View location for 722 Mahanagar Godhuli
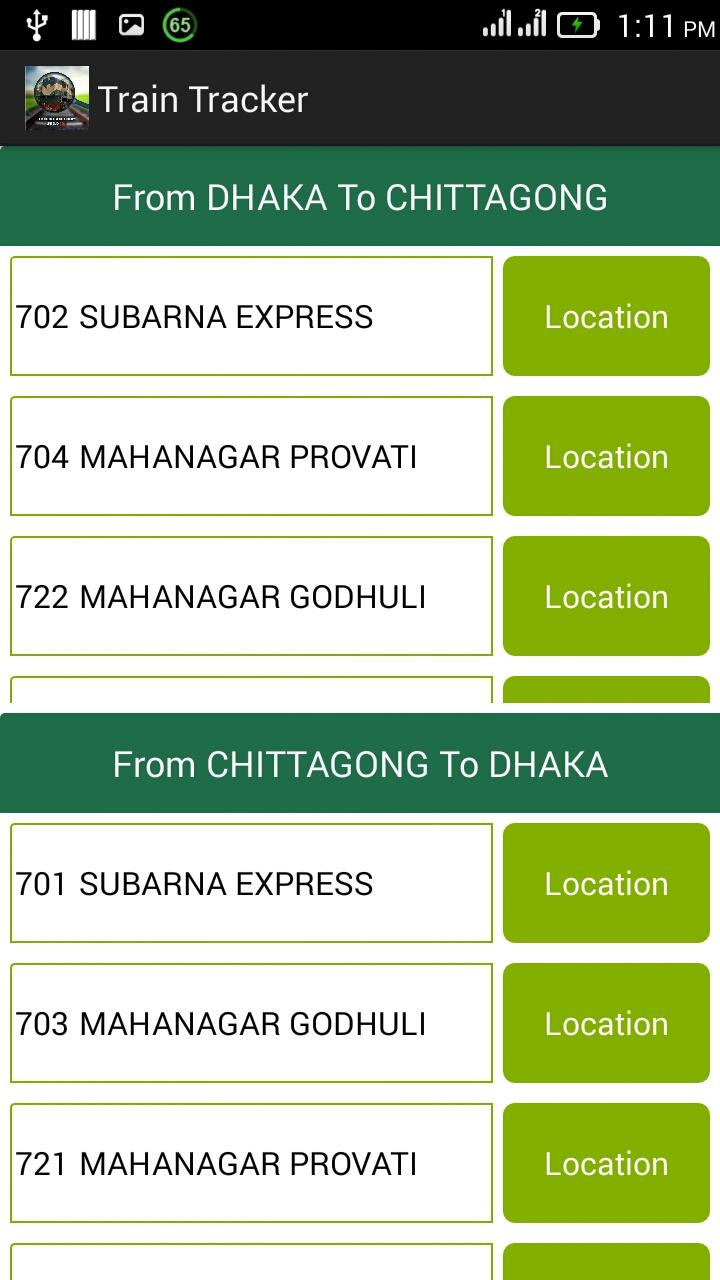 pos(606,596)
